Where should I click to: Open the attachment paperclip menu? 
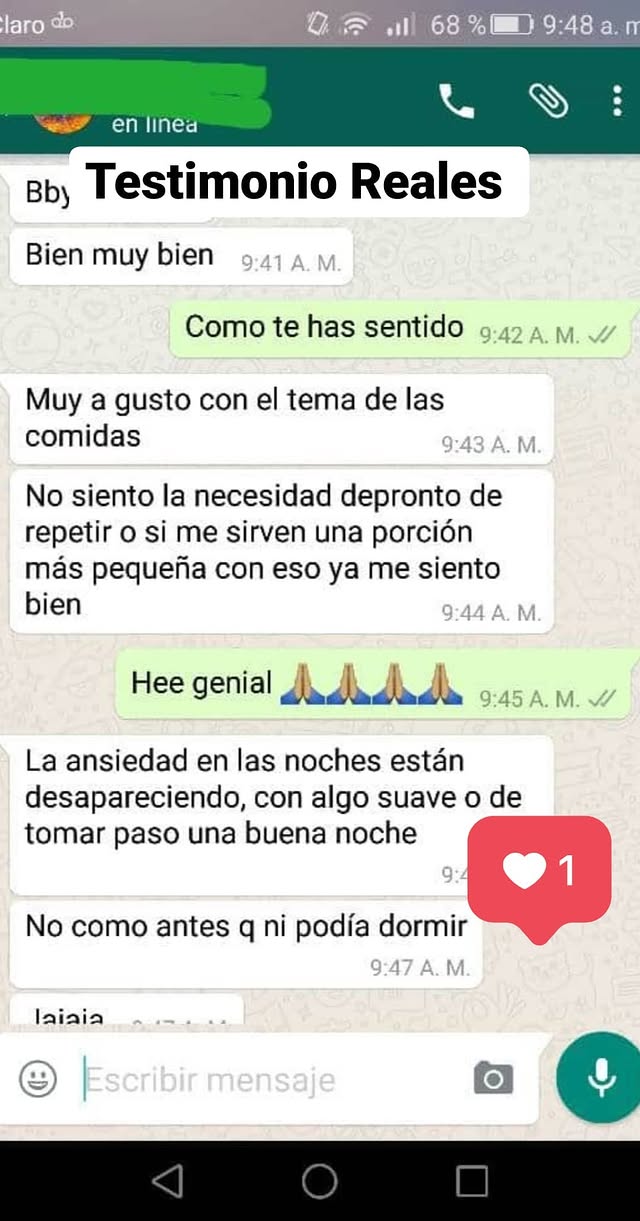tap(548, 101)
